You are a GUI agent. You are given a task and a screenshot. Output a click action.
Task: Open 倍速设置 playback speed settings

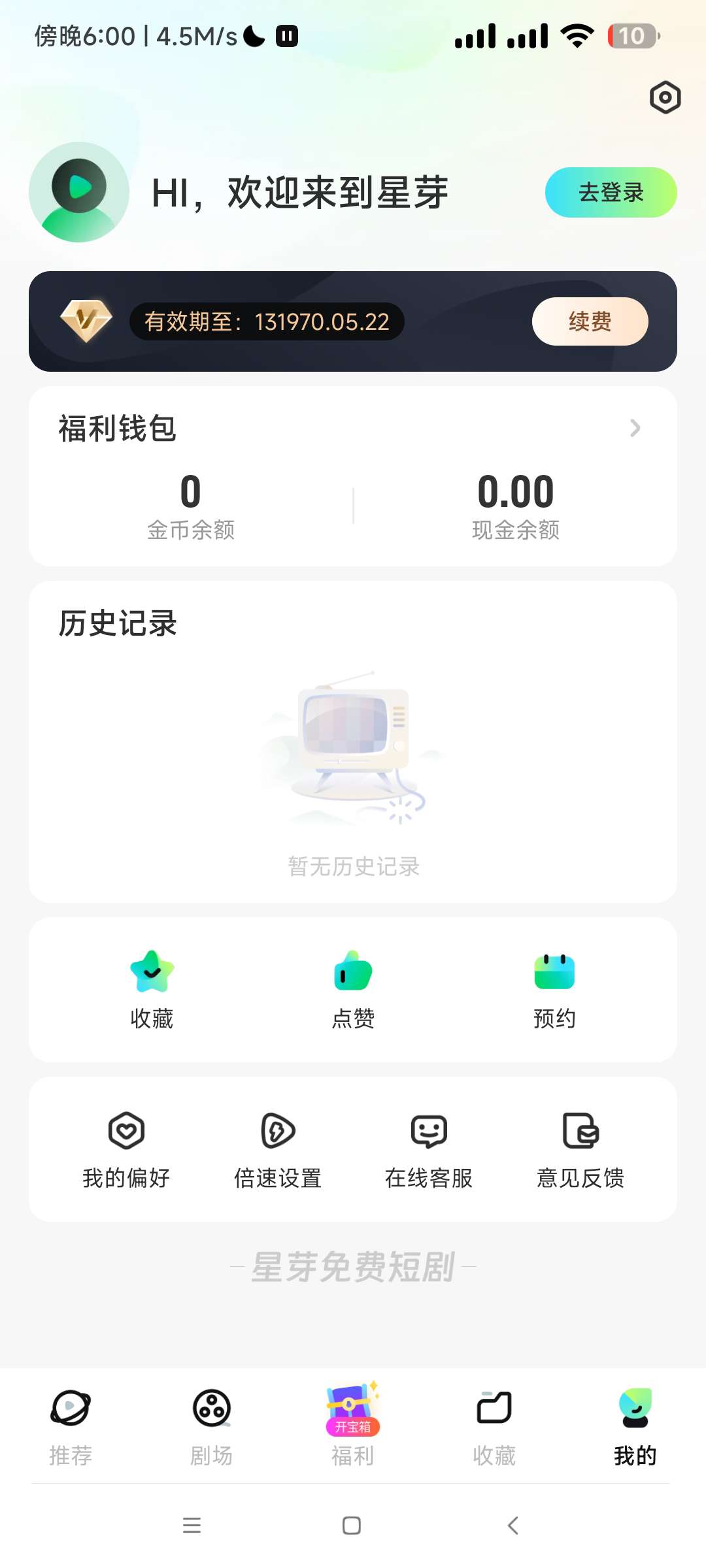click(278, 1150)
